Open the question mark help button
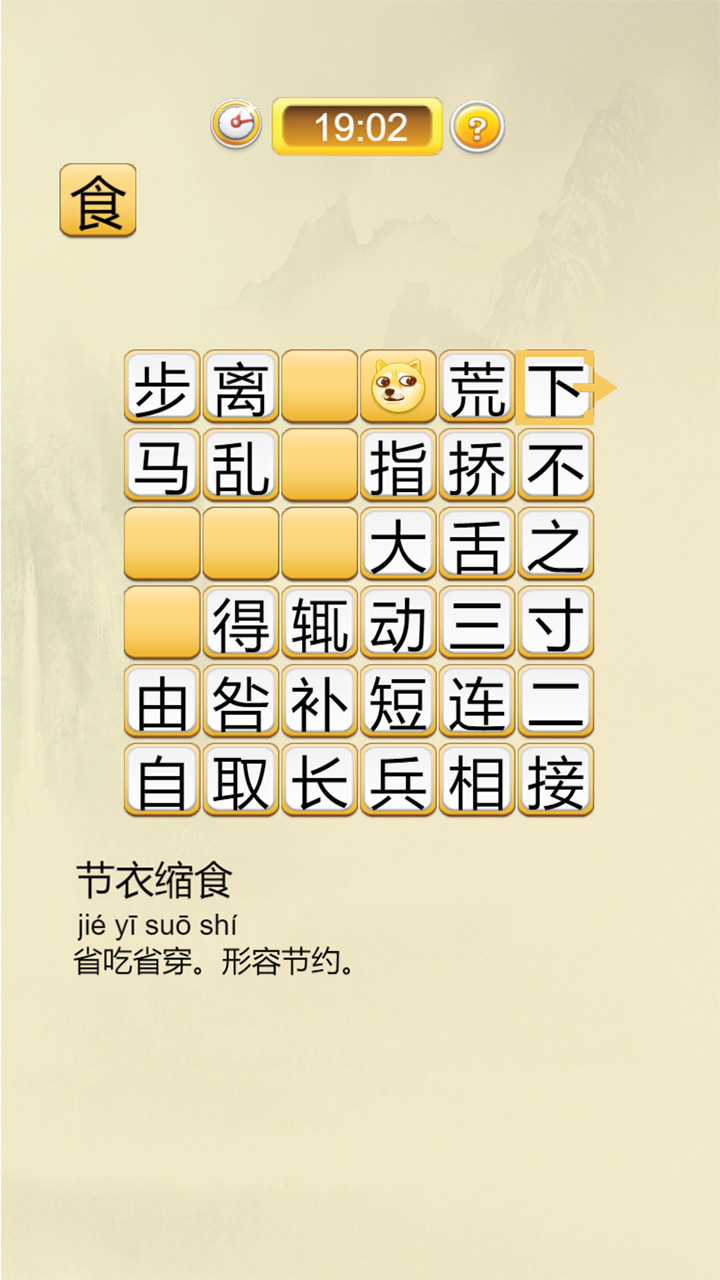720x1280 pixels. [x=477, y=128]
